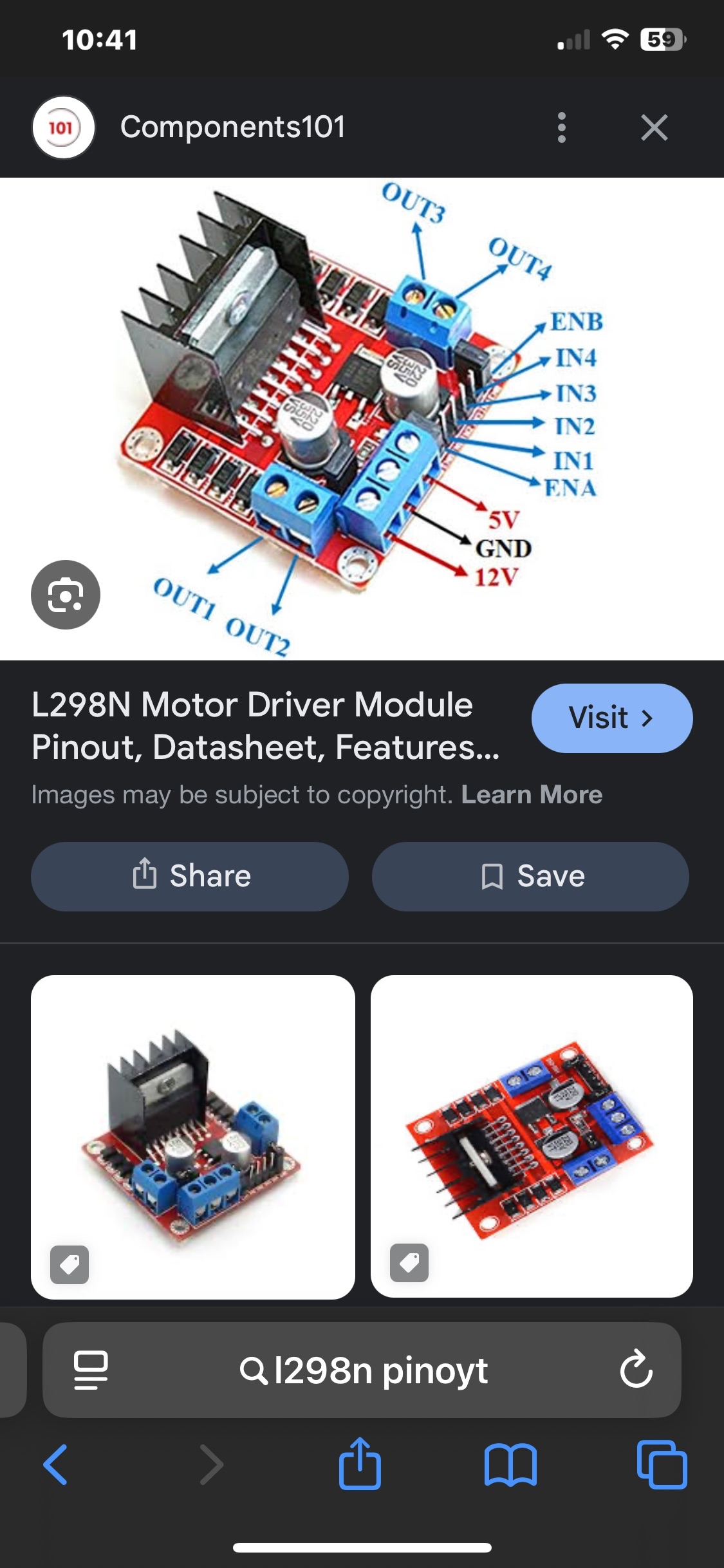Reload the current page
Image resolution: width=724 pixels, height=1568 pixels.
tap(636, 1370)
